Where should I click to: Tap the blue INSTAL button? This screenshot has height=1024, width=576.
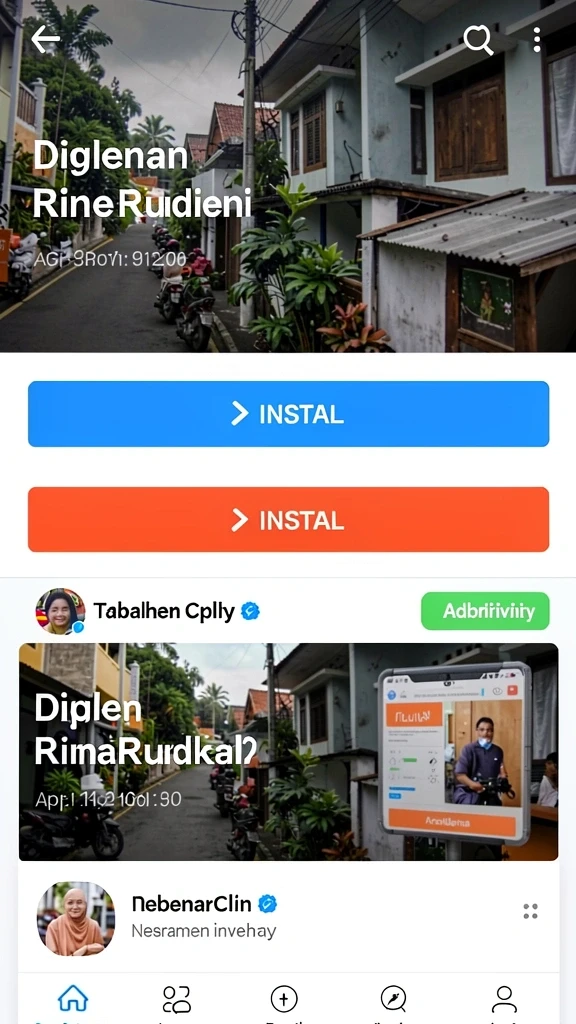click(x=288, y=414)
